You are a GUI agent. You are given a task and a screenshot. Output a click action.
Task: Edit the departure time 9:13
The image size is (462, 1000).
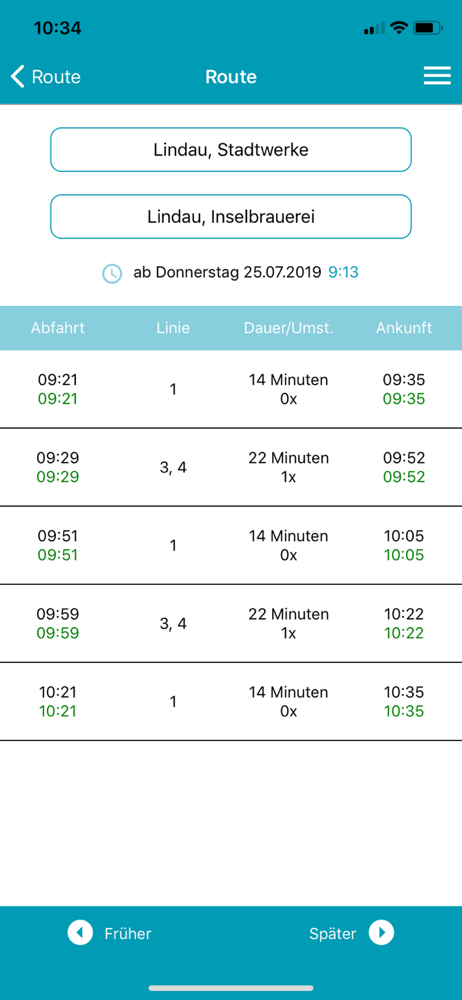coord(343,273)
